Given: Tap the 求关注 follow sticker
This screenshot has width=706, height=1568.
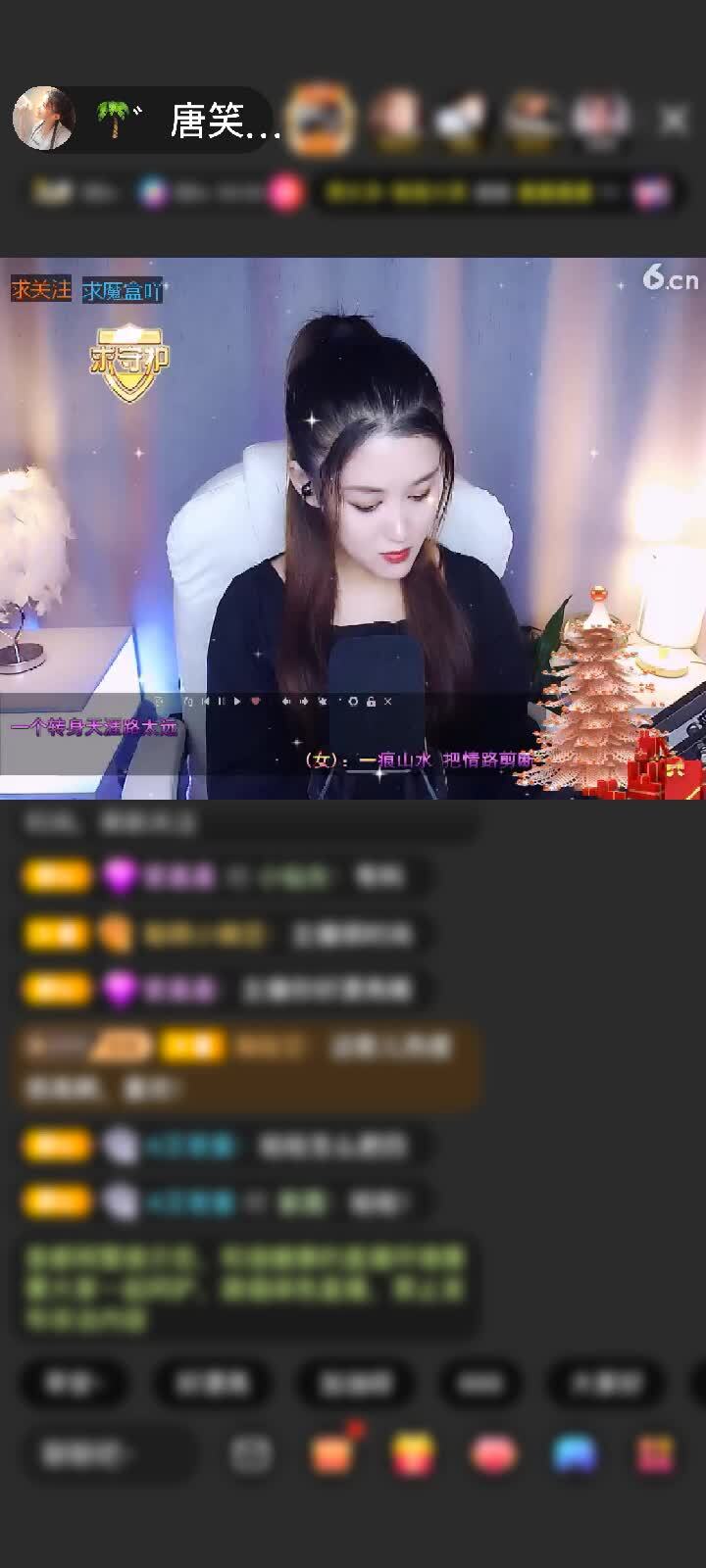Looking at the screenshot, I should point(41,289).
